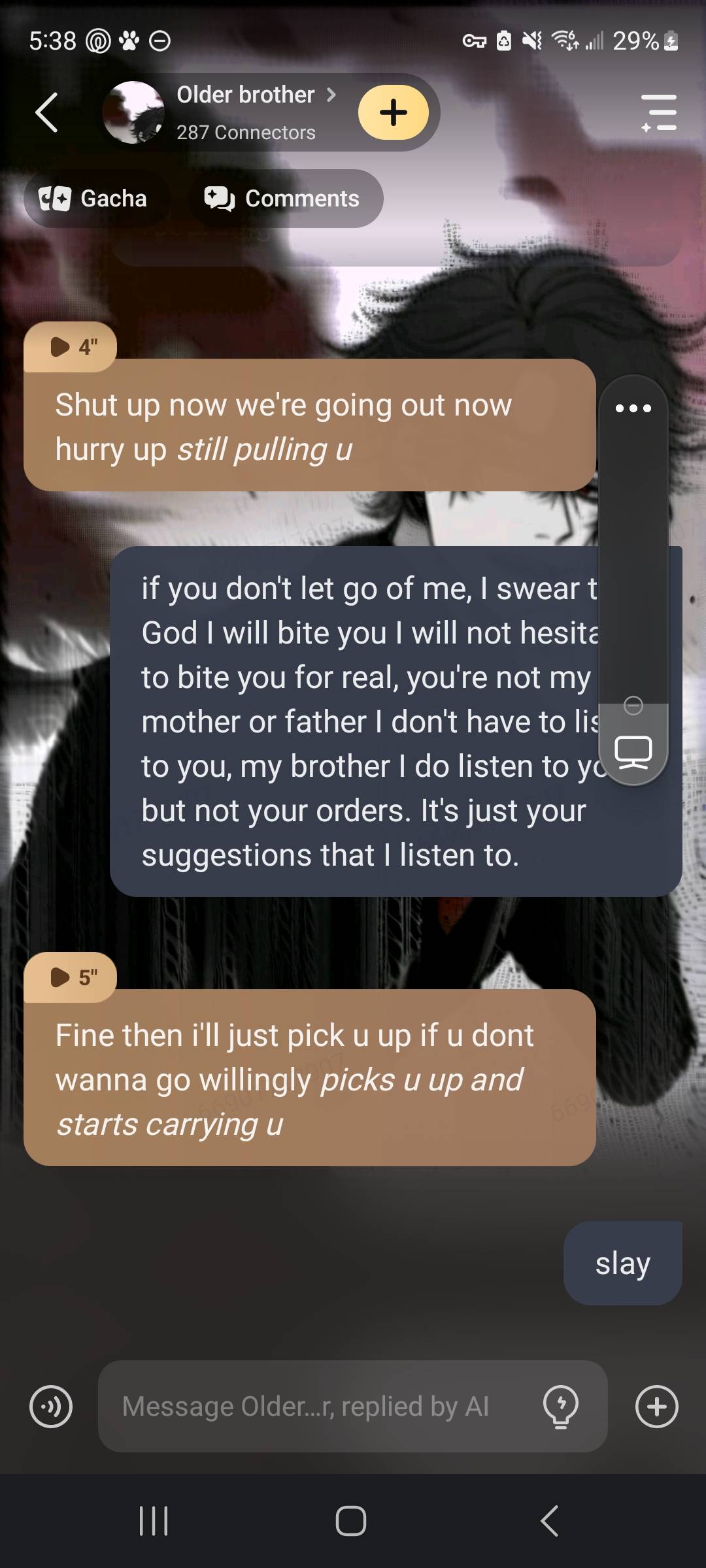This screenshot has width=706, height=1568.
Task: Open the recent apps view
Action: point(154,1521)
